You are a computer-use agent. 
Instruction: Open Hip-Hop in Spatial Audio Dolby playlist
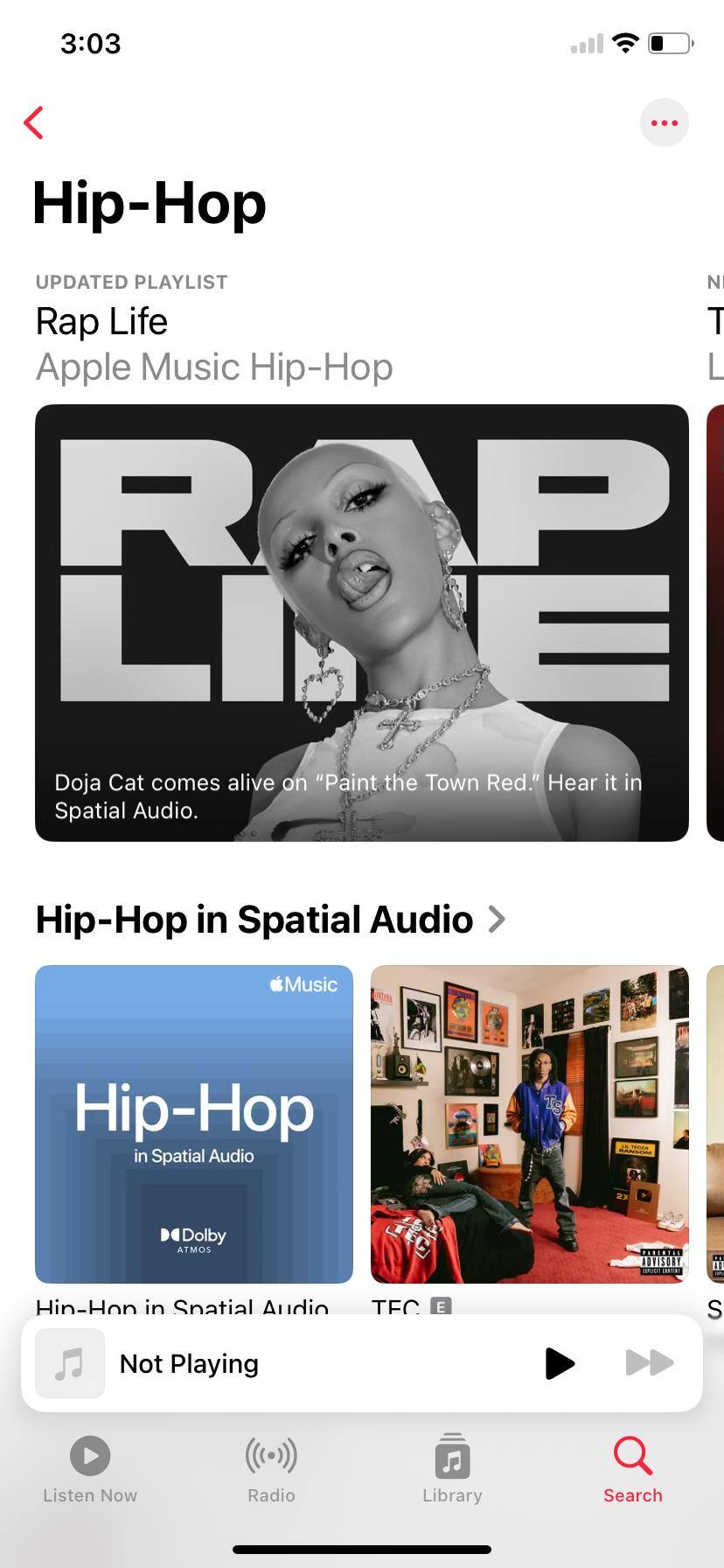click(x=194, y=1123)
